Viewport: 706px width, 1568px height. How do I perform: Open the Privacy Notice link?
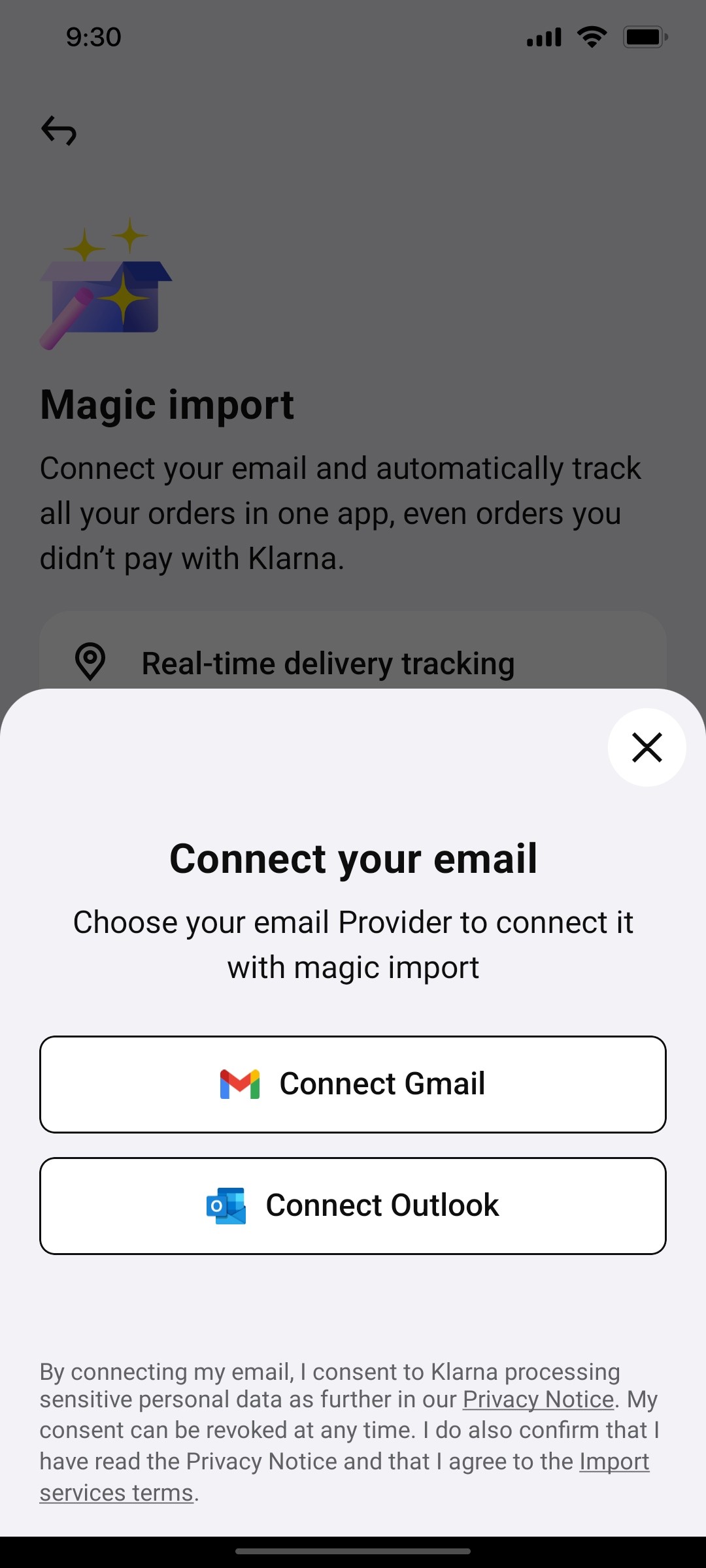pyautogui.click(x=539, y=1399)
